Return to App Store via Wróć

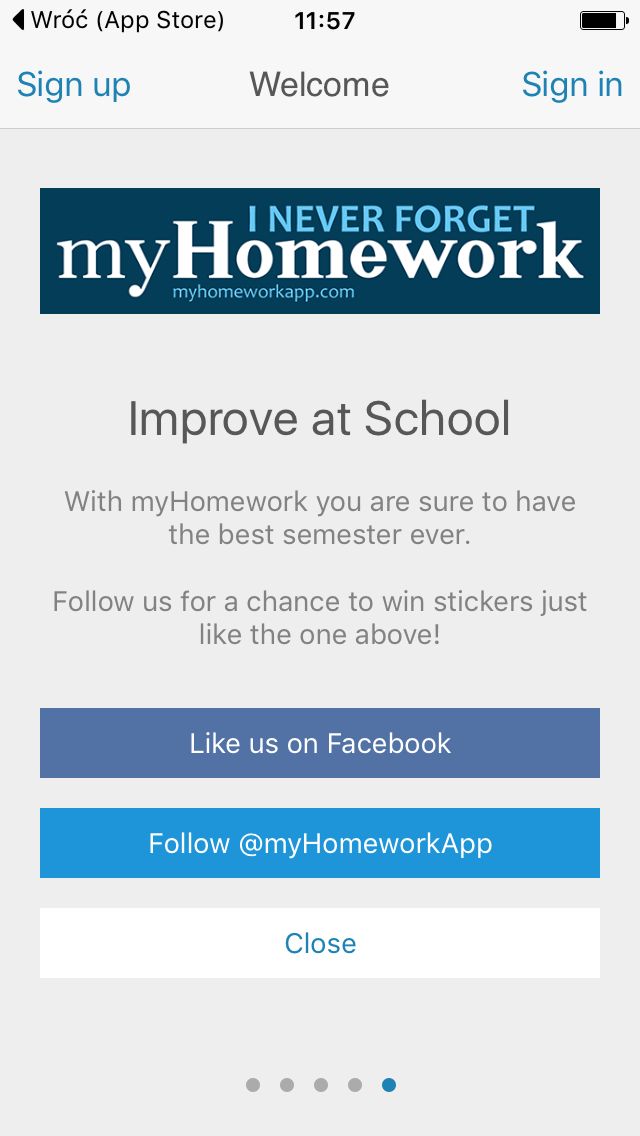click(x=119, y=20)
